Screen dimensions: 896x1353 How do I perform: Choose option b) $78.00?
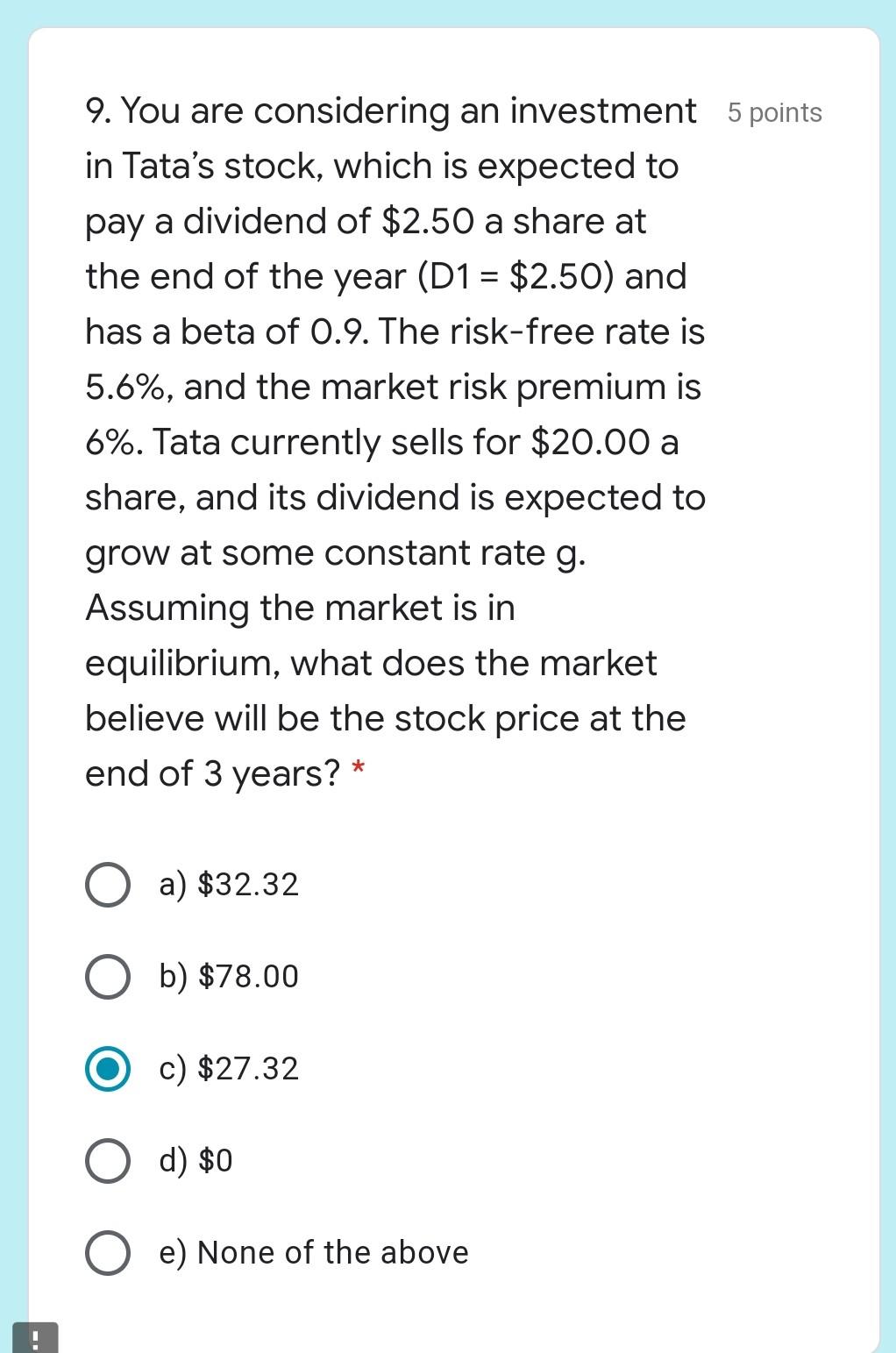(108, 977)
